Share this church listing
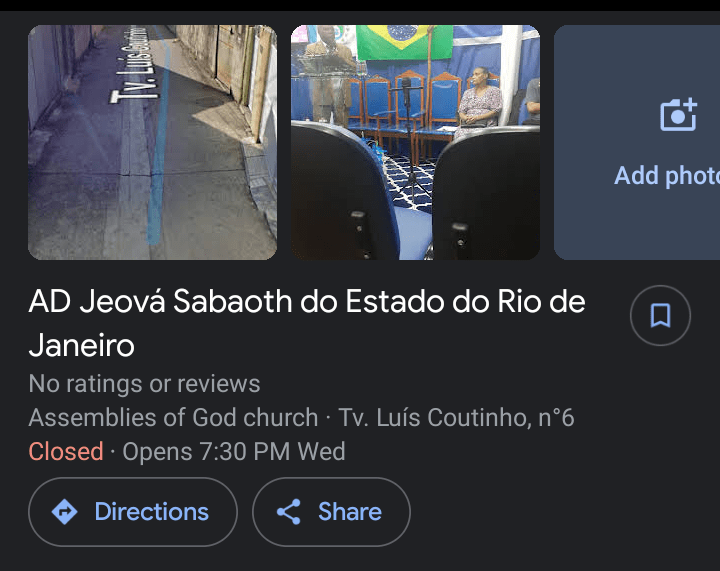The width and height of the screenshot is (720, 571). tap(331, 512)
